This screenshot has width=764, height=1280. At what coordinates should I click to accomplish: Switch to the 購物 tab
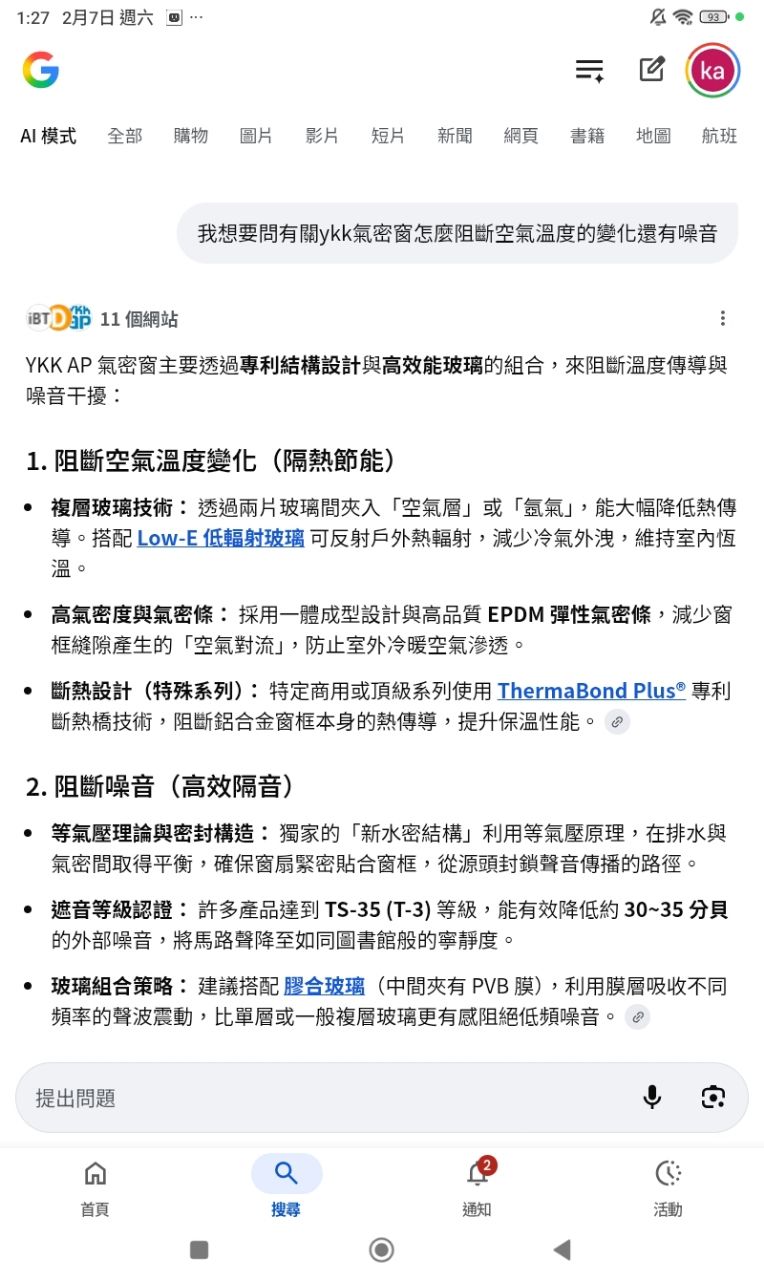pyautogui.click(x=190, y=136)
